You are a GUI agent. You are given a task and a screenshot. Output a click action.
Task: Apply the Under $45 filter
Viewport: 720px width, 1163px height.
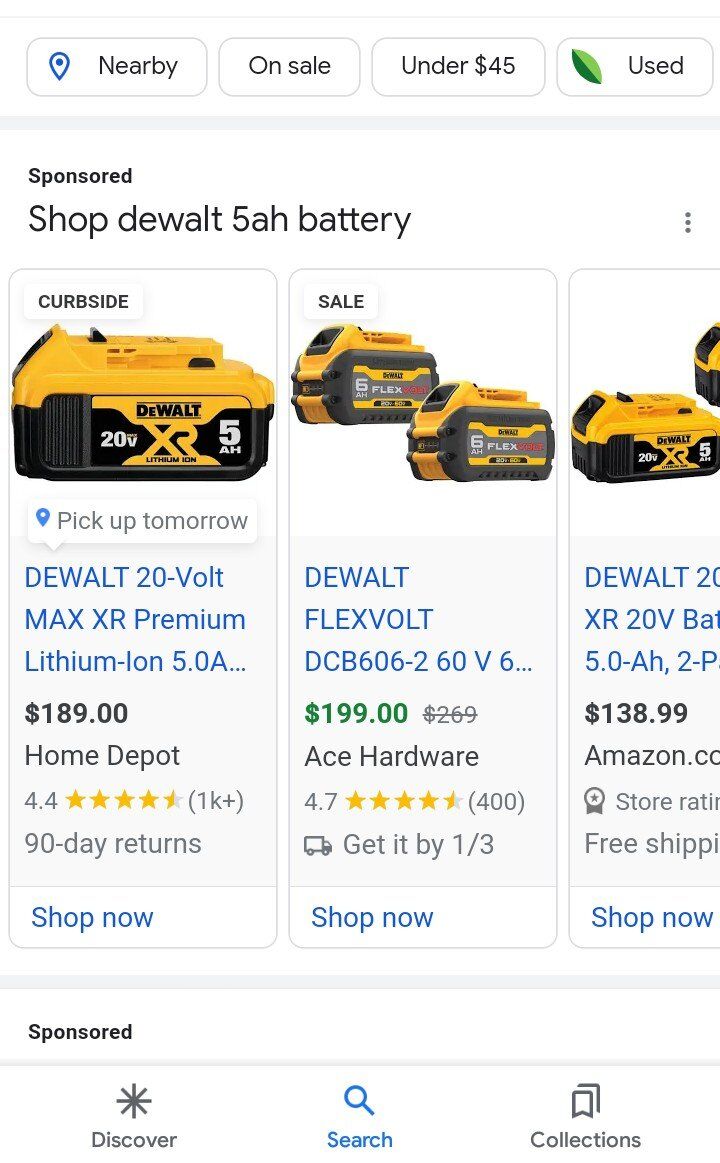point(458,67)
